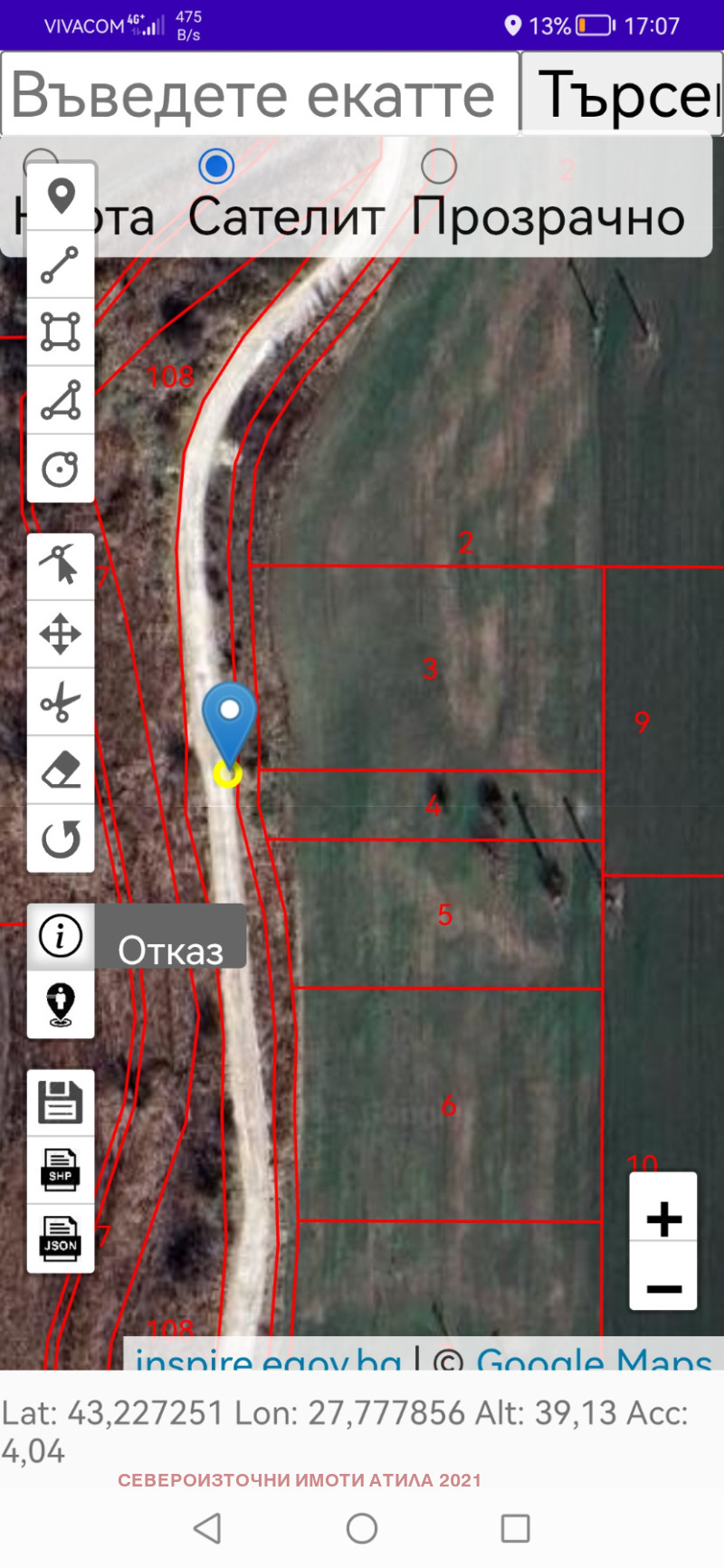Tap the rotate arrow tool

[x=61, y=839]
